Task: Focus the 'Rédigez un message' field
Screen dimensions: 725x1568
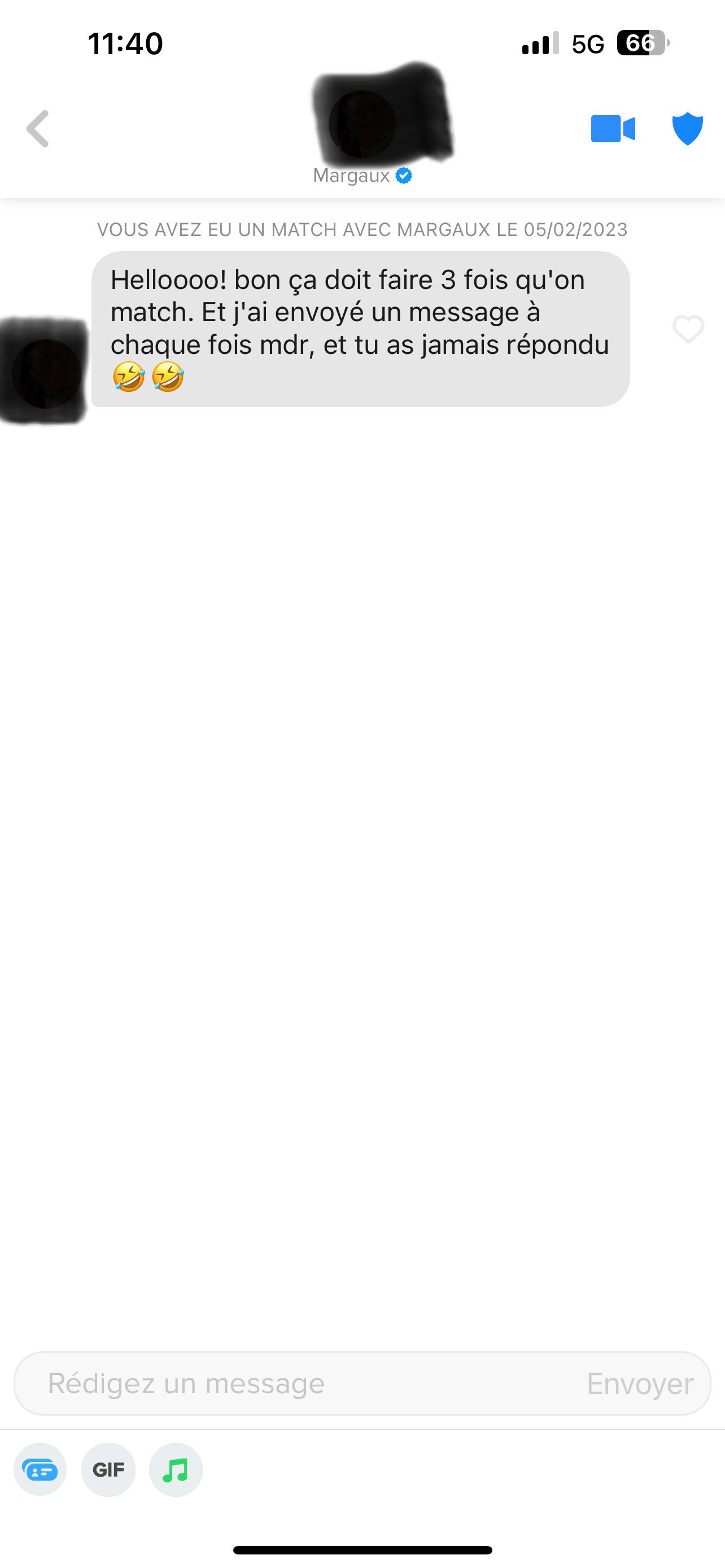Action: pos(292,1383)
